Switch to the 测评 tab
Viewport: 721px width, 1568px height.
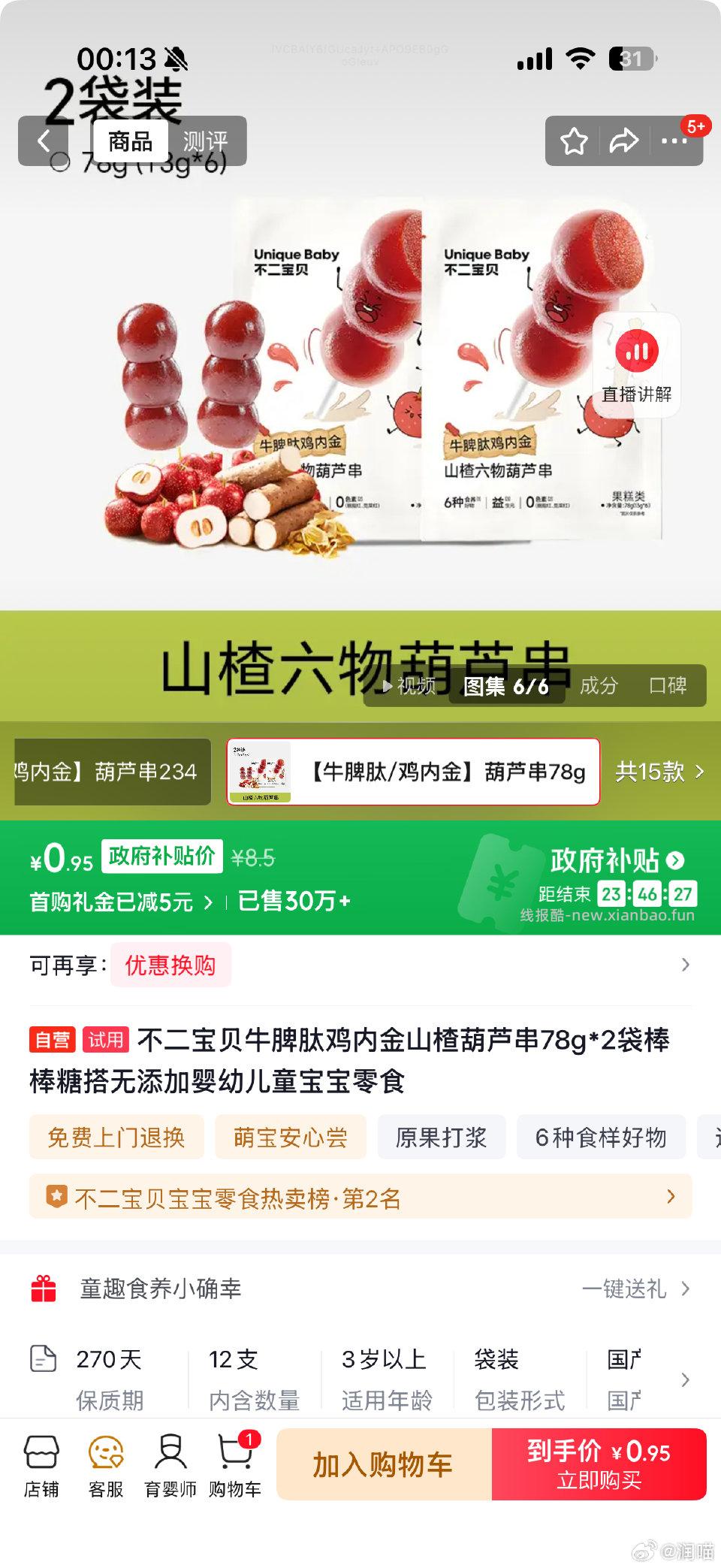tap(205, 141)
